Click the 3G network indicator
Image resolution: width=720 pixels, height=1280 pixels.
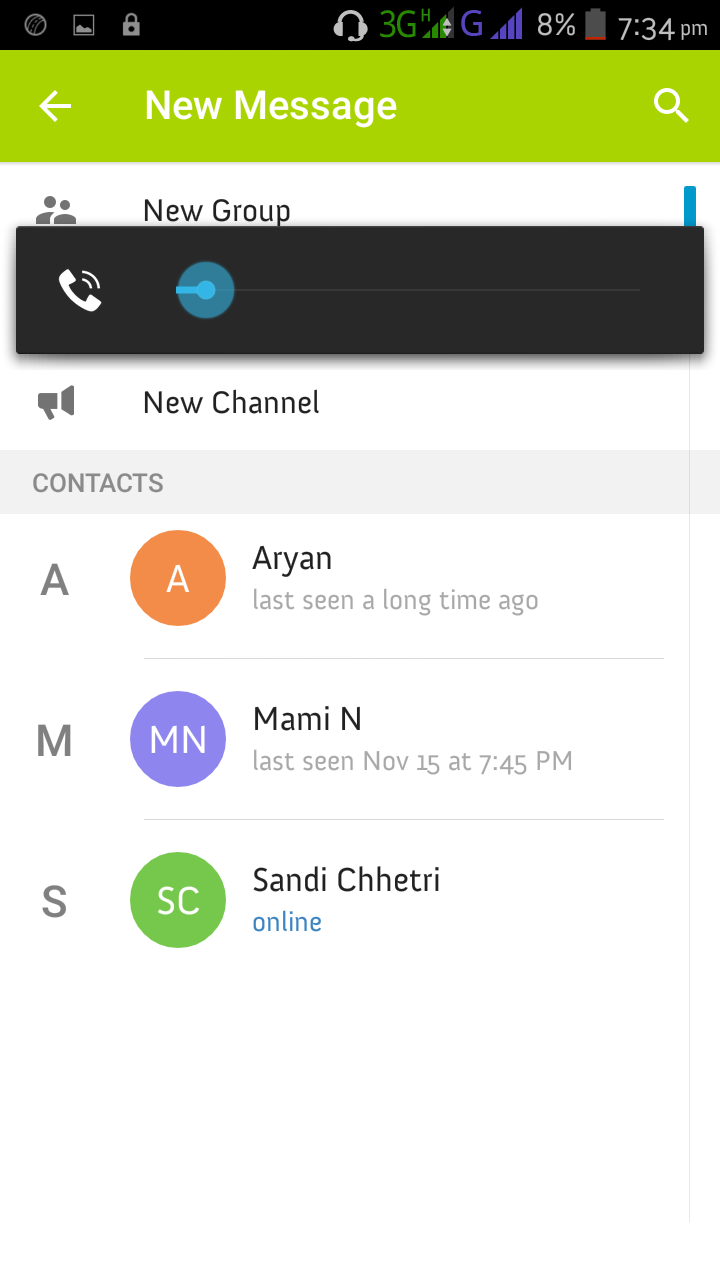coord(400,24)
